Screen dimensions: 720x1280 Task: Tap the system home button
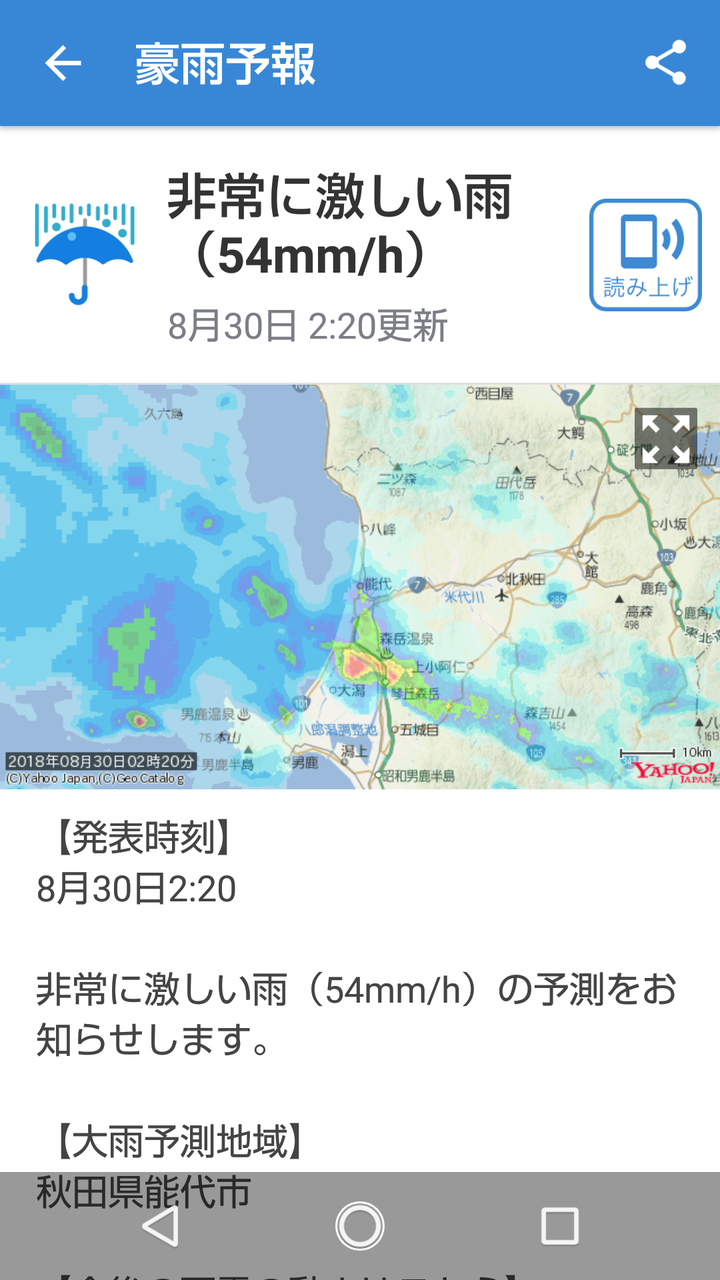(360, 1226)
